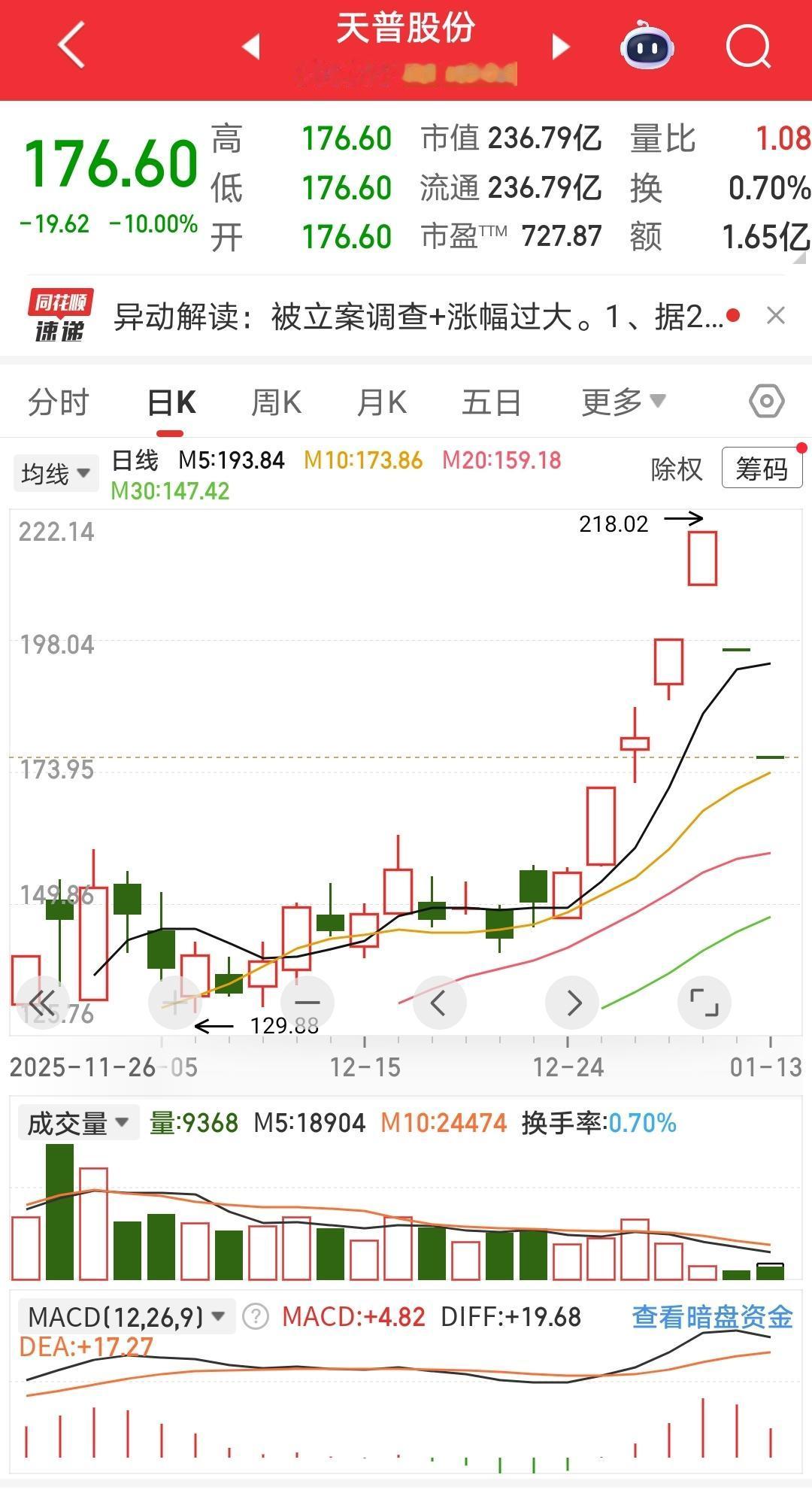Tap the zoom-out minus icon on the chart
The height and width of the screenshot is (1496, 812).
tap(306, 1002)
